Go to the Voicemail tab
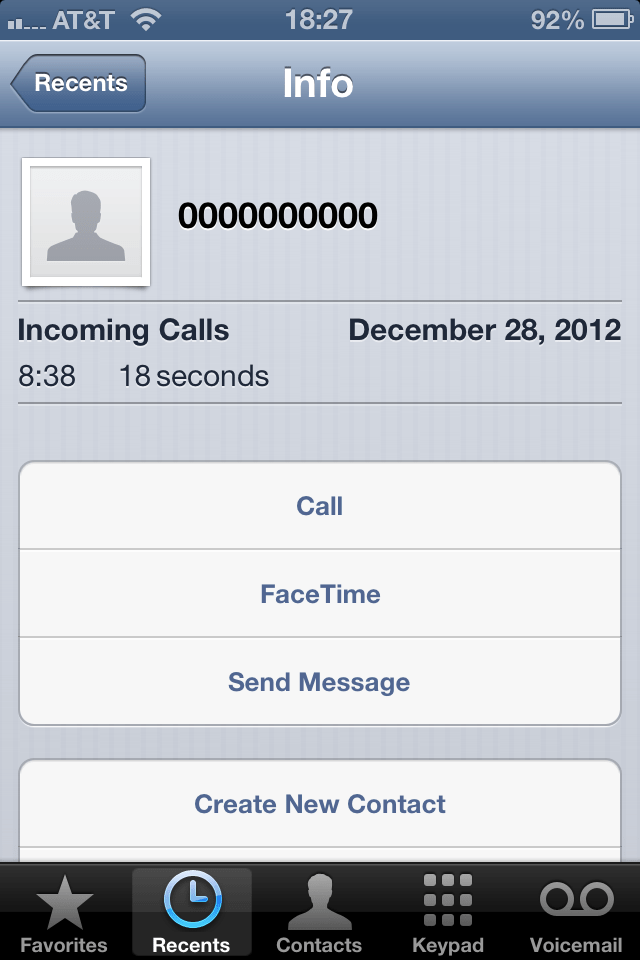This screenshot has height=960, width=640. point(576,912)
